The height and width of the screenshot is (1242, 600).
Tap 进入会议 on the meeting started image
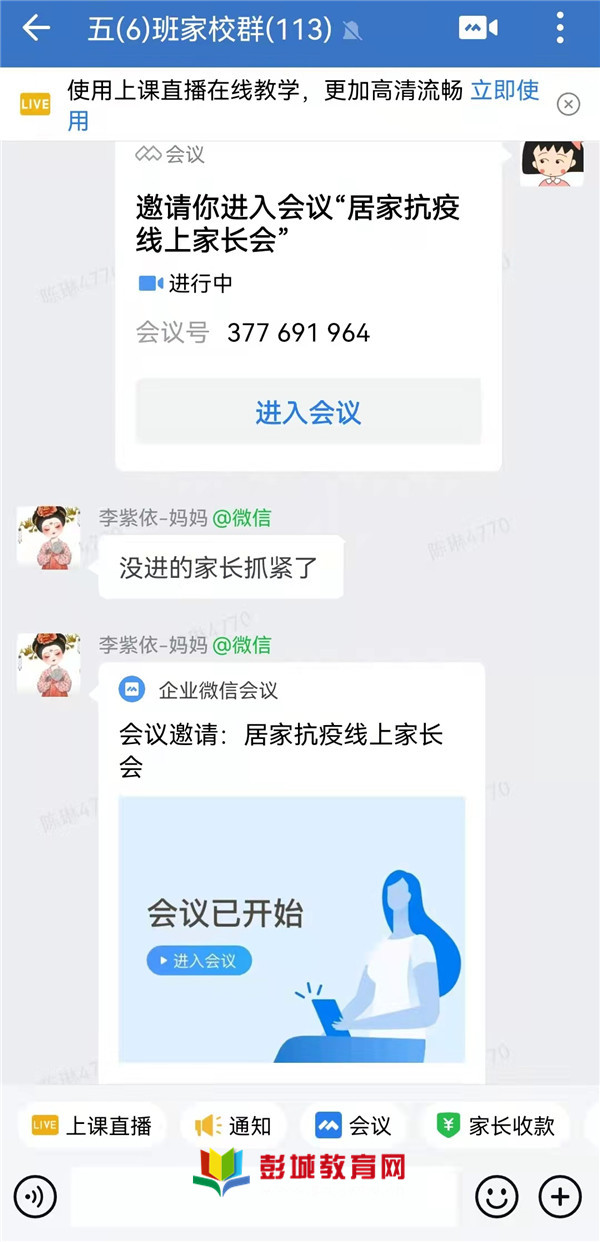200,961
